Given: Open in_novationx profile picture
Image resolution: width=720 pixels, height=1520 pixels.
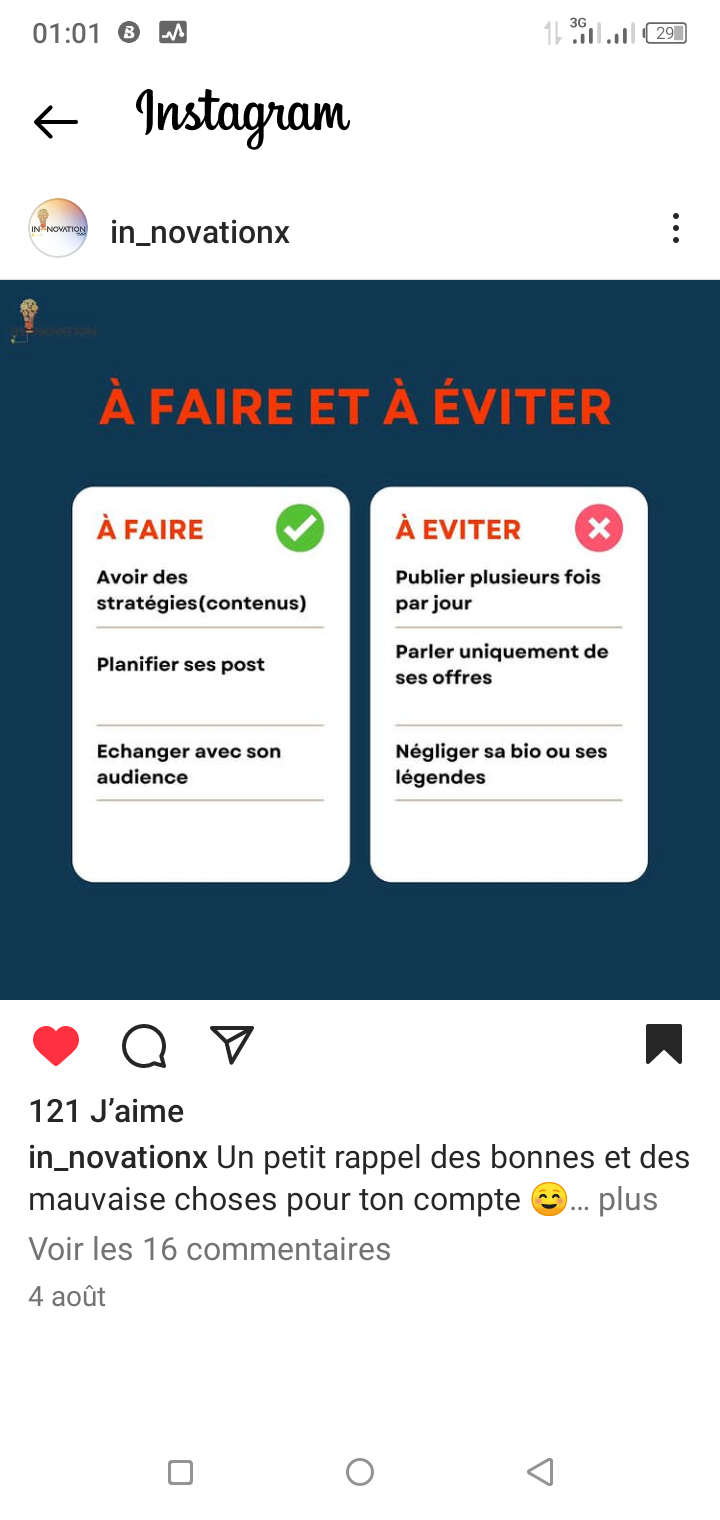Looking at the screenshot, I should [x=58, y=229].
